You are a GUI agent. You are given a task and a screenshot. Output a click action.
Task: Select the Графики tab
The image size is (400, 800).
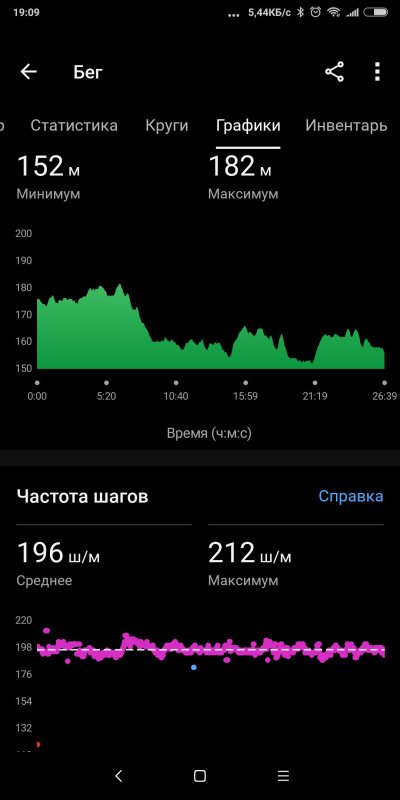coord(248,126)
